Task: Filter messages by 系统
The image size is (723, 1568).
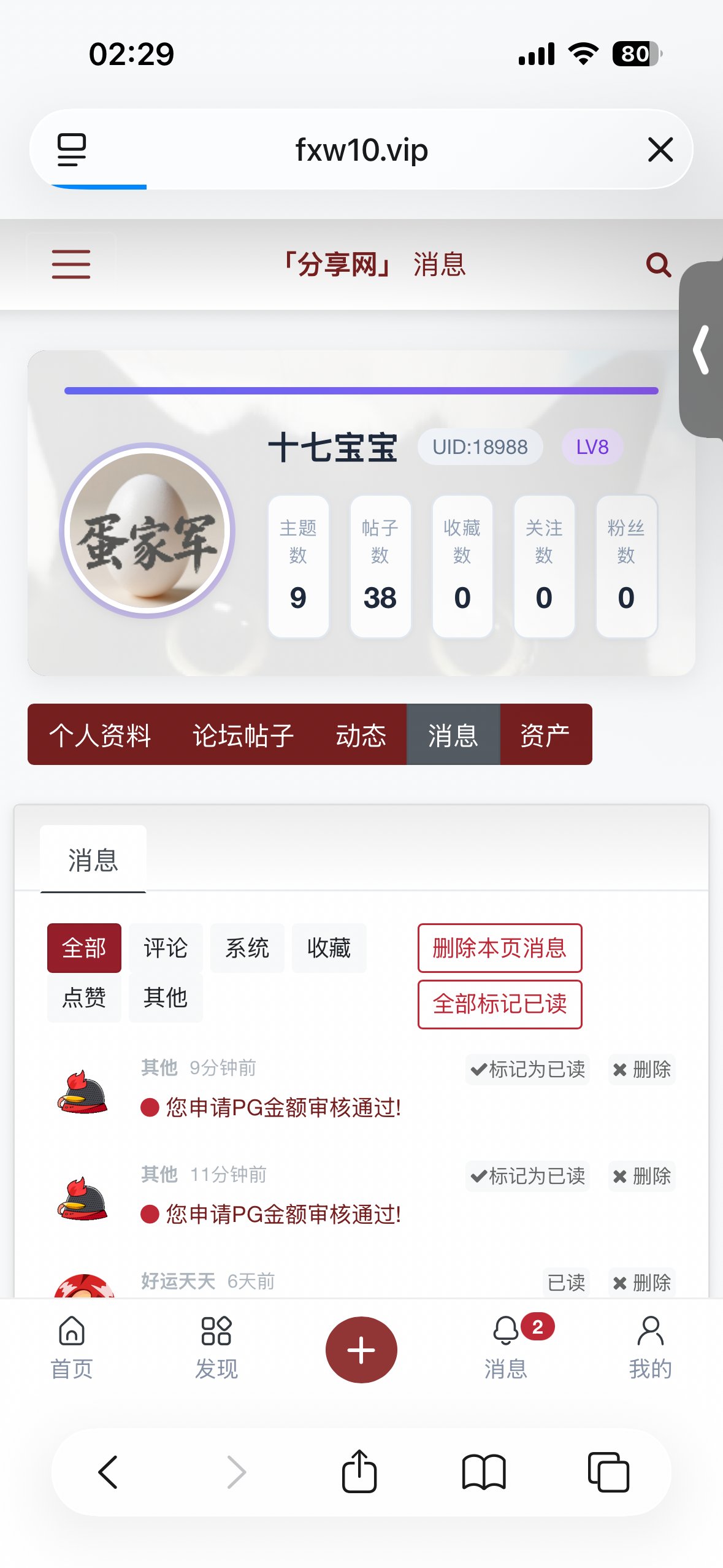Action: (247, 948)
